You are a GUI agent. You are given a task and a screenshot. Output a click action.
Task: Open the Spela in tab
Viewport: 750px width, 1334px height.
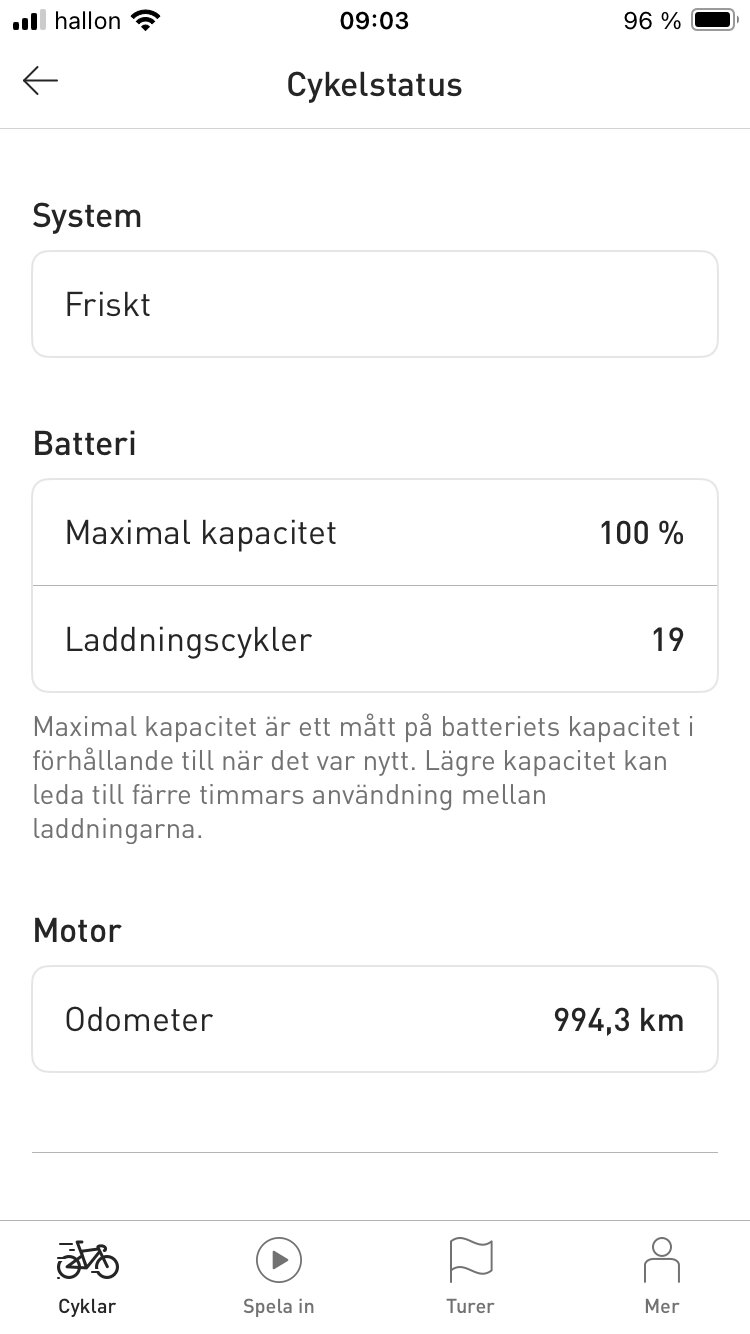pyautogui.click(x=279, y=1274)
